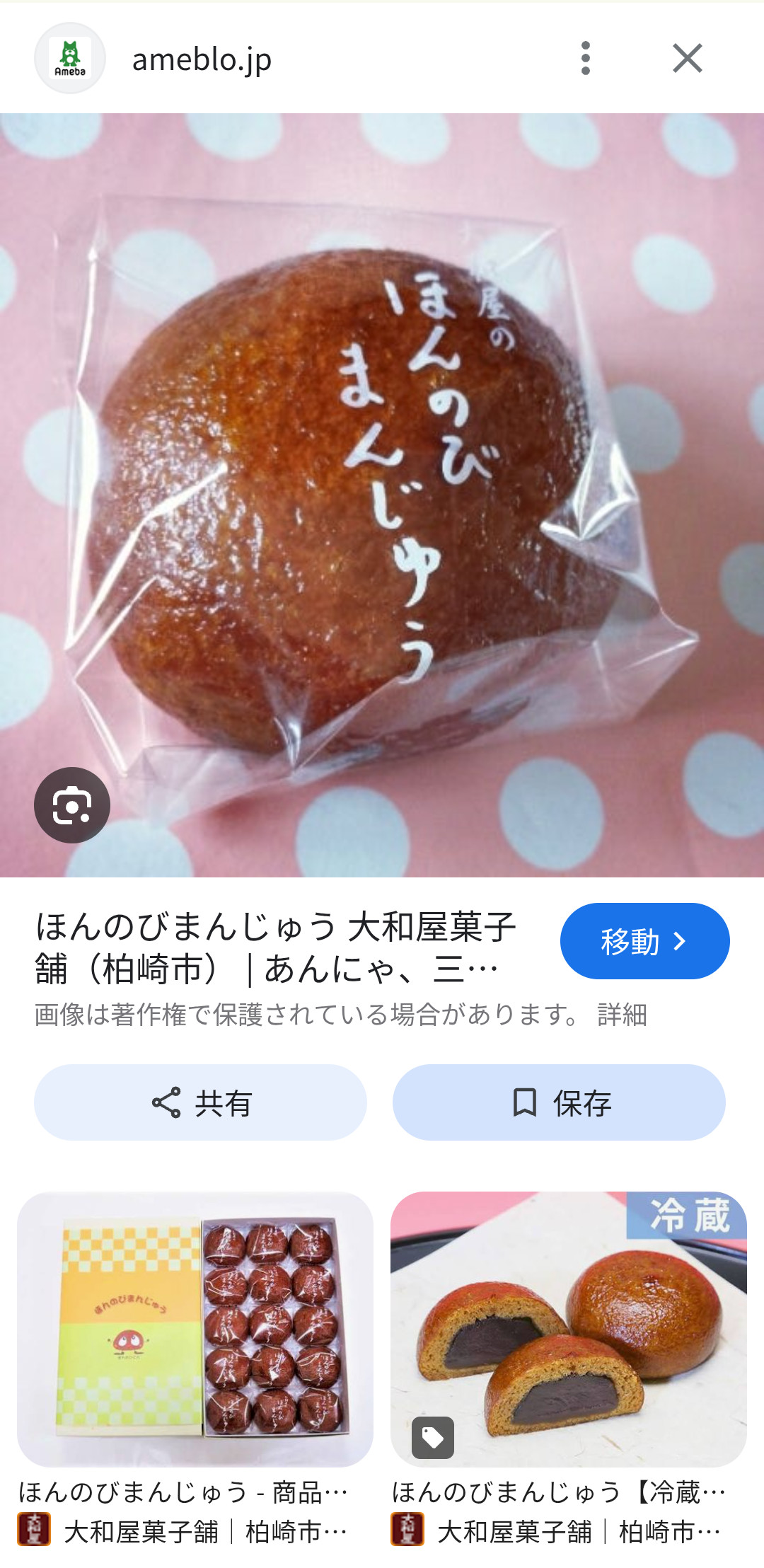The image size is (764, 1568).
Task: Share this image via 共有
Action: [x=200, y=1102]
